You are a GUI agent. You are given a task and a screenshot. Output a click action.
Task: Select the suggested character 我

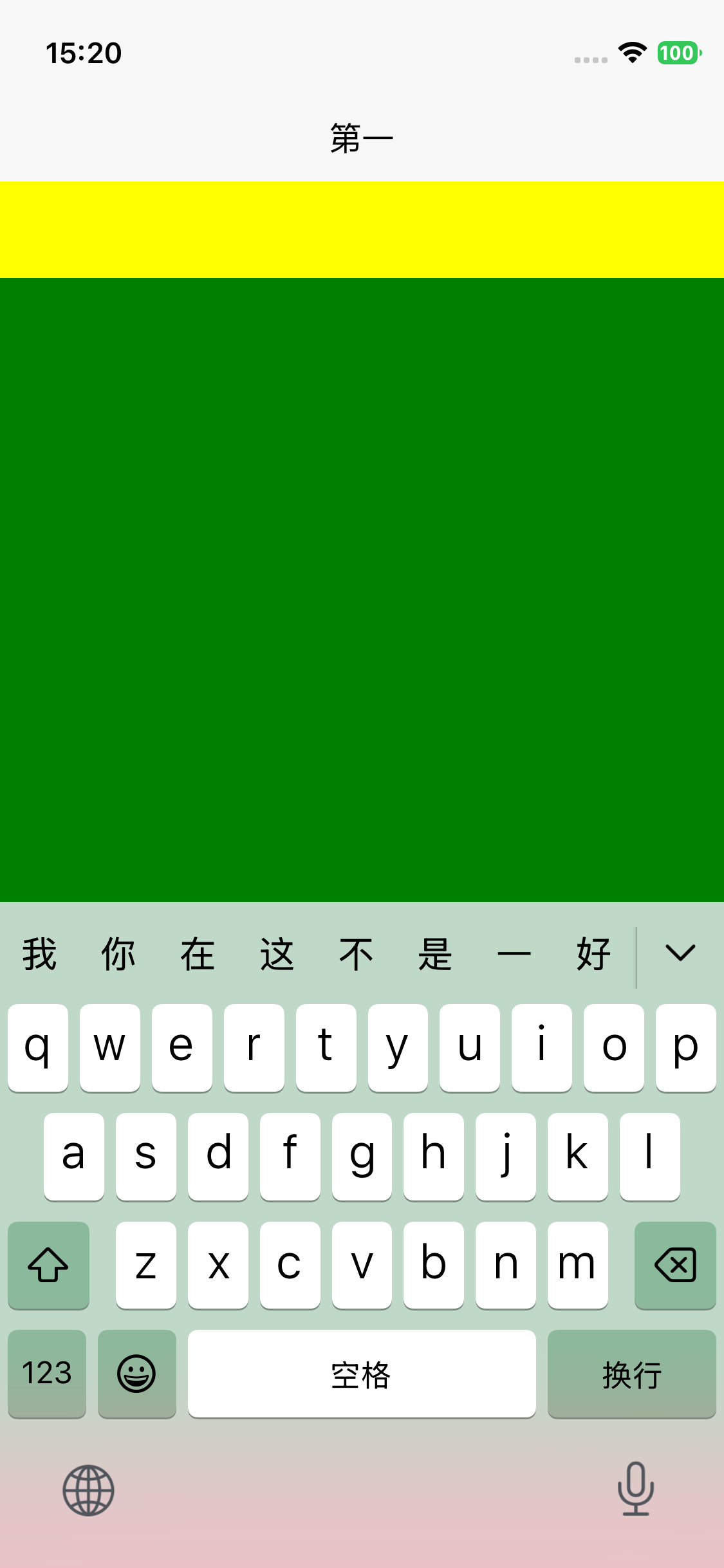pos(40,954)
